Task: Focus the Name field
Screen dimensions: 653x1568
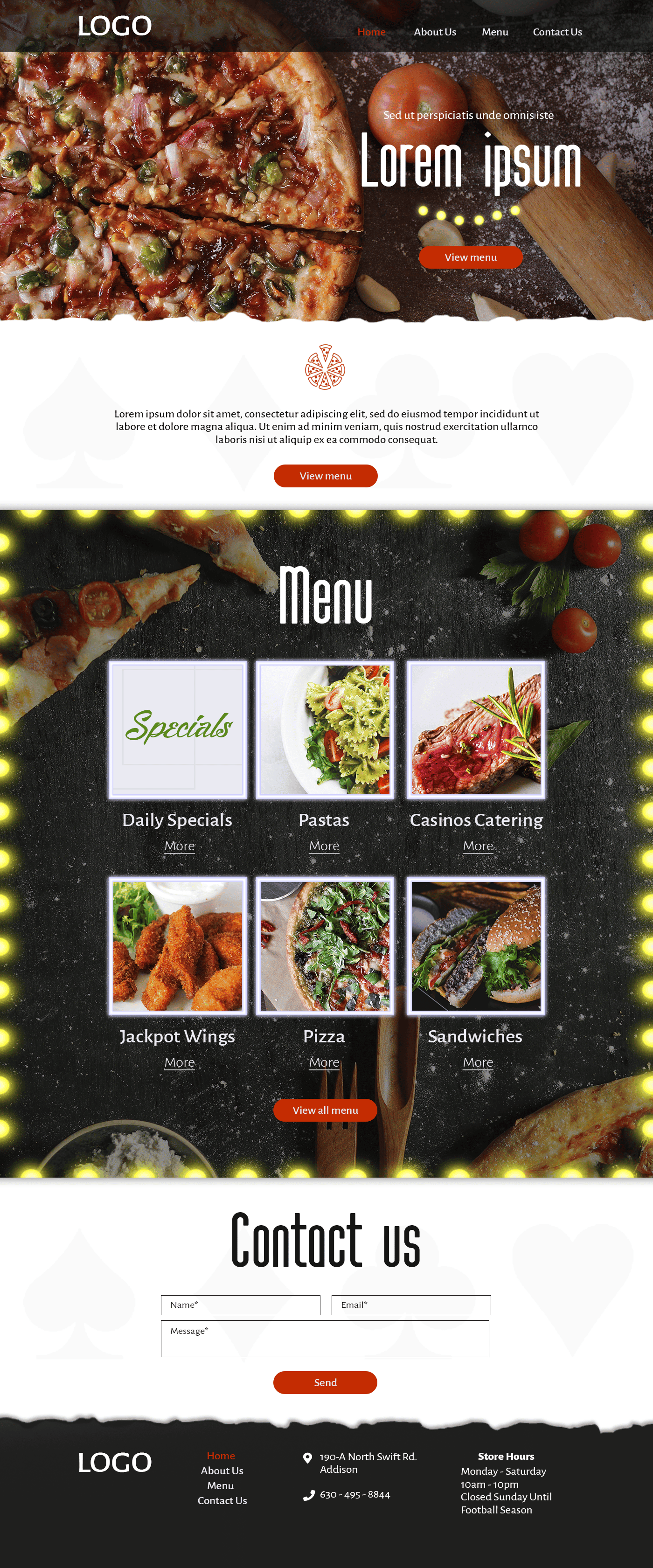Action: (240, 1304)
